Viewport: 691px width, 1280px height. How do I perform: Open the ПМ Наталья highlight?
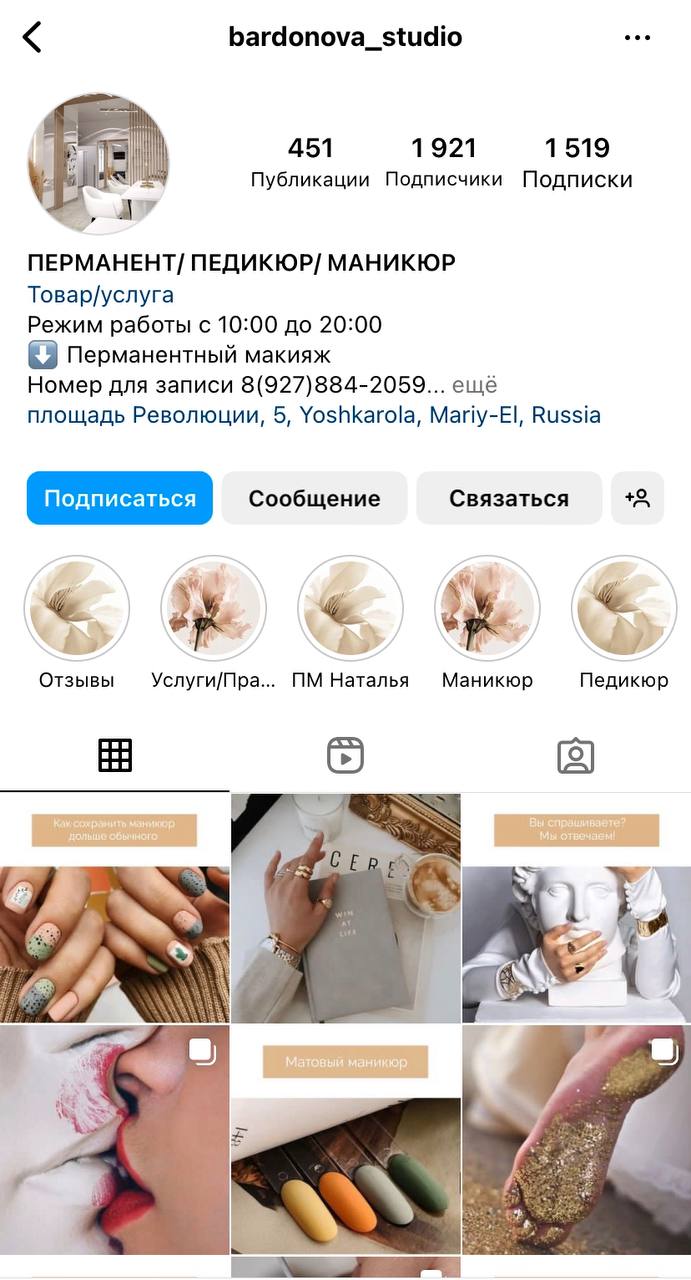[x=350, y=608]
